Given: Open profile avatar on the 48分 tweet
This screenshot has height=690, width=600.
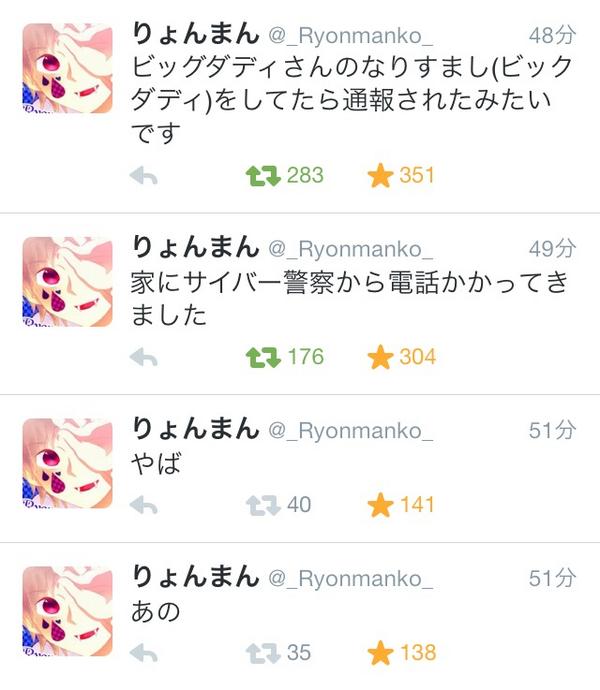Looking at the screenshot, I should (x=67, y=68).
